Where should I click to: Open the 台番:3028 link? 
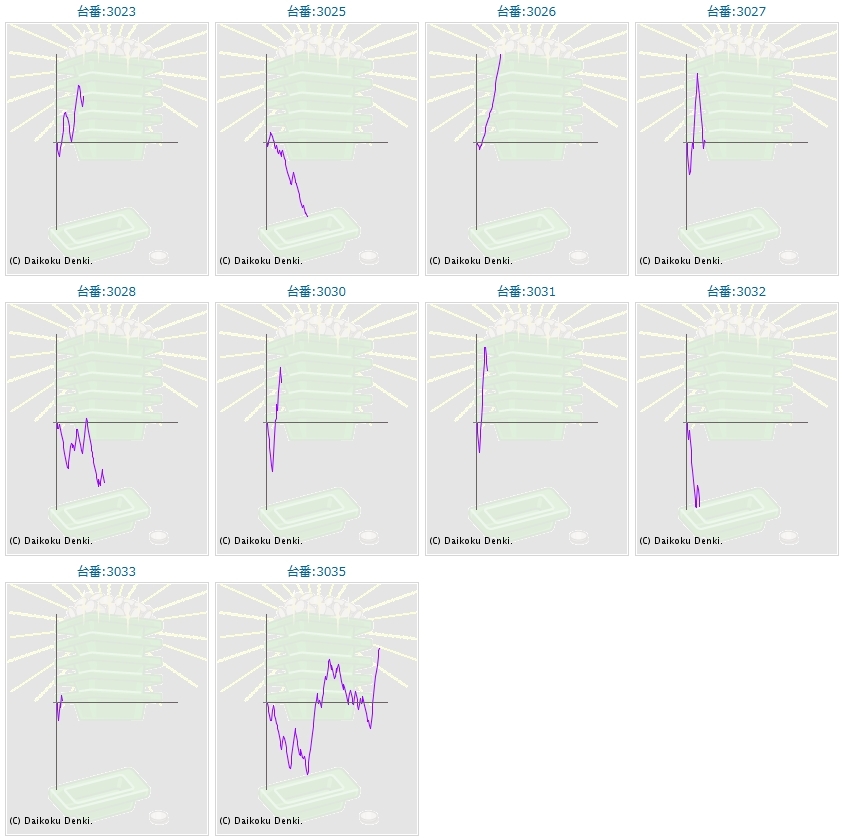tap(107, 292)
